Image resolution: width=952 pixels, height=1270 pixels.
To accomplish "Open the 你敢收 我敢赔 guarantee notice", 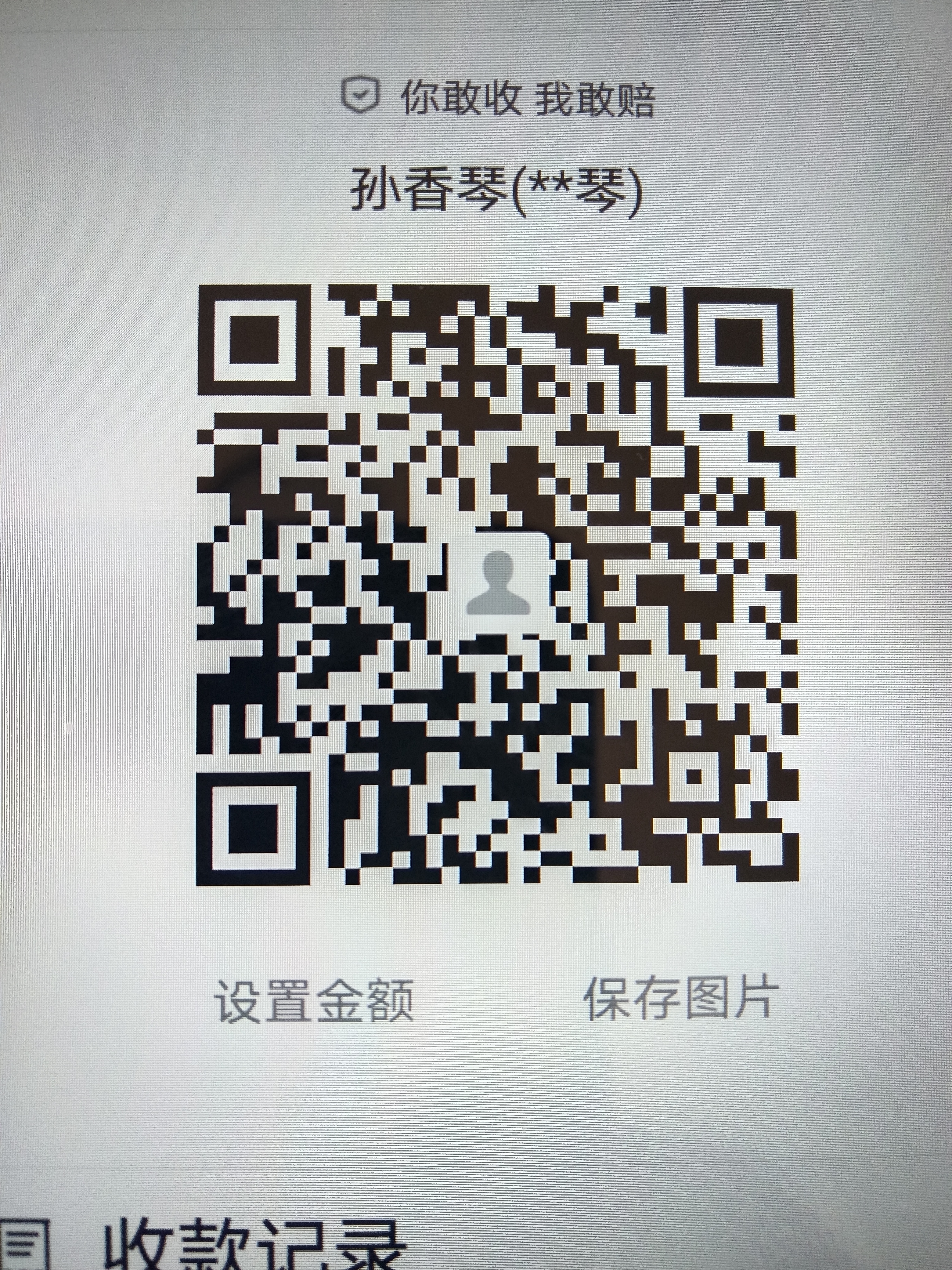I will pyautogui.click(x=498, y=99).
